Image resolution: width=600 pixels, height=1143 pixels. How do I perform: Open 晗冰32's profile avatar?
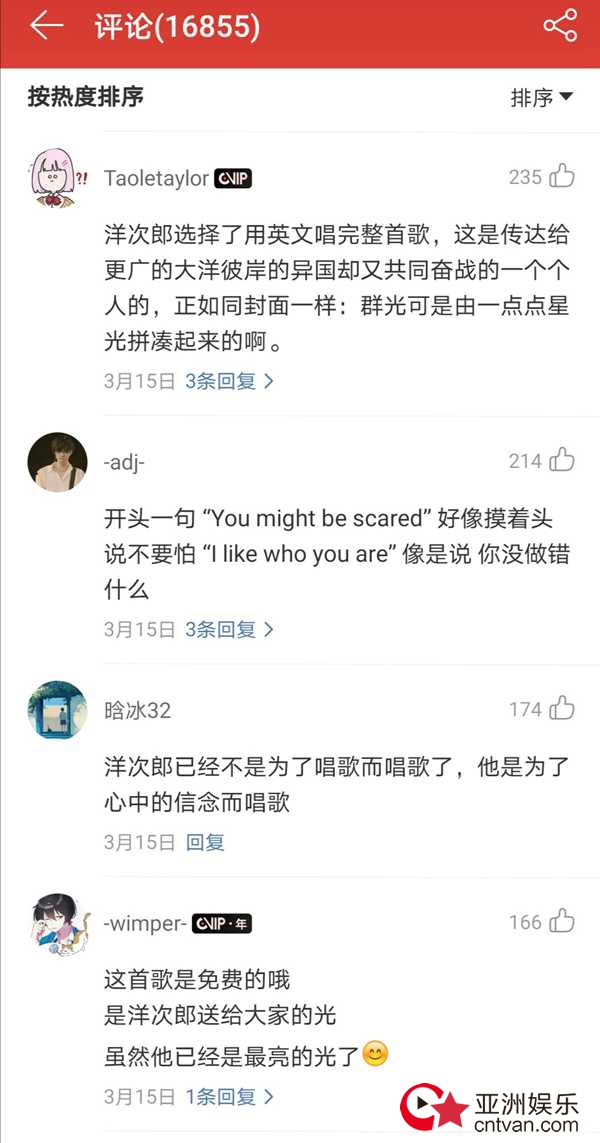click(57, 711)
